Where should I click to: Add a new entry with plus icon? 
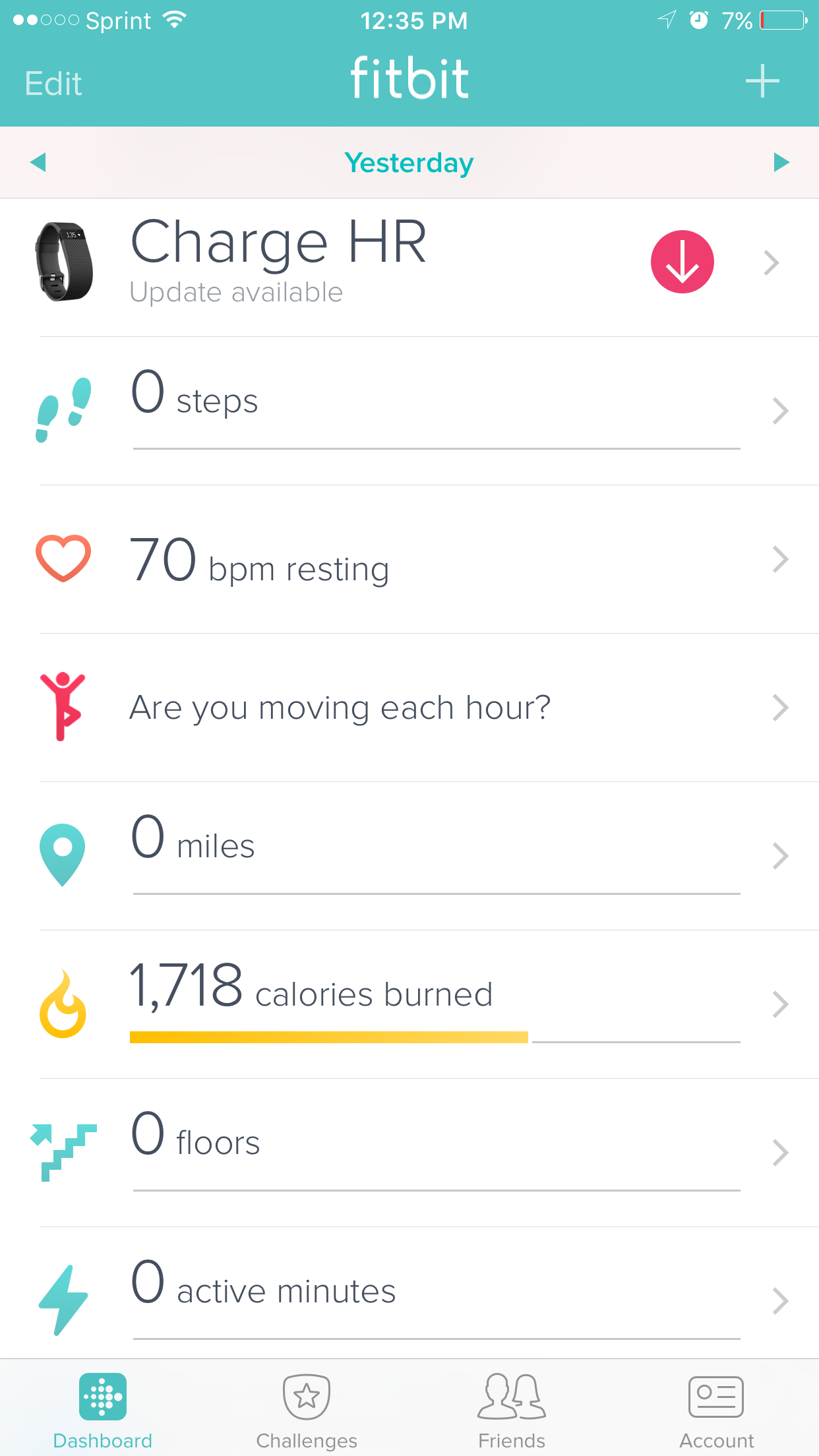(x=762, y=81)
